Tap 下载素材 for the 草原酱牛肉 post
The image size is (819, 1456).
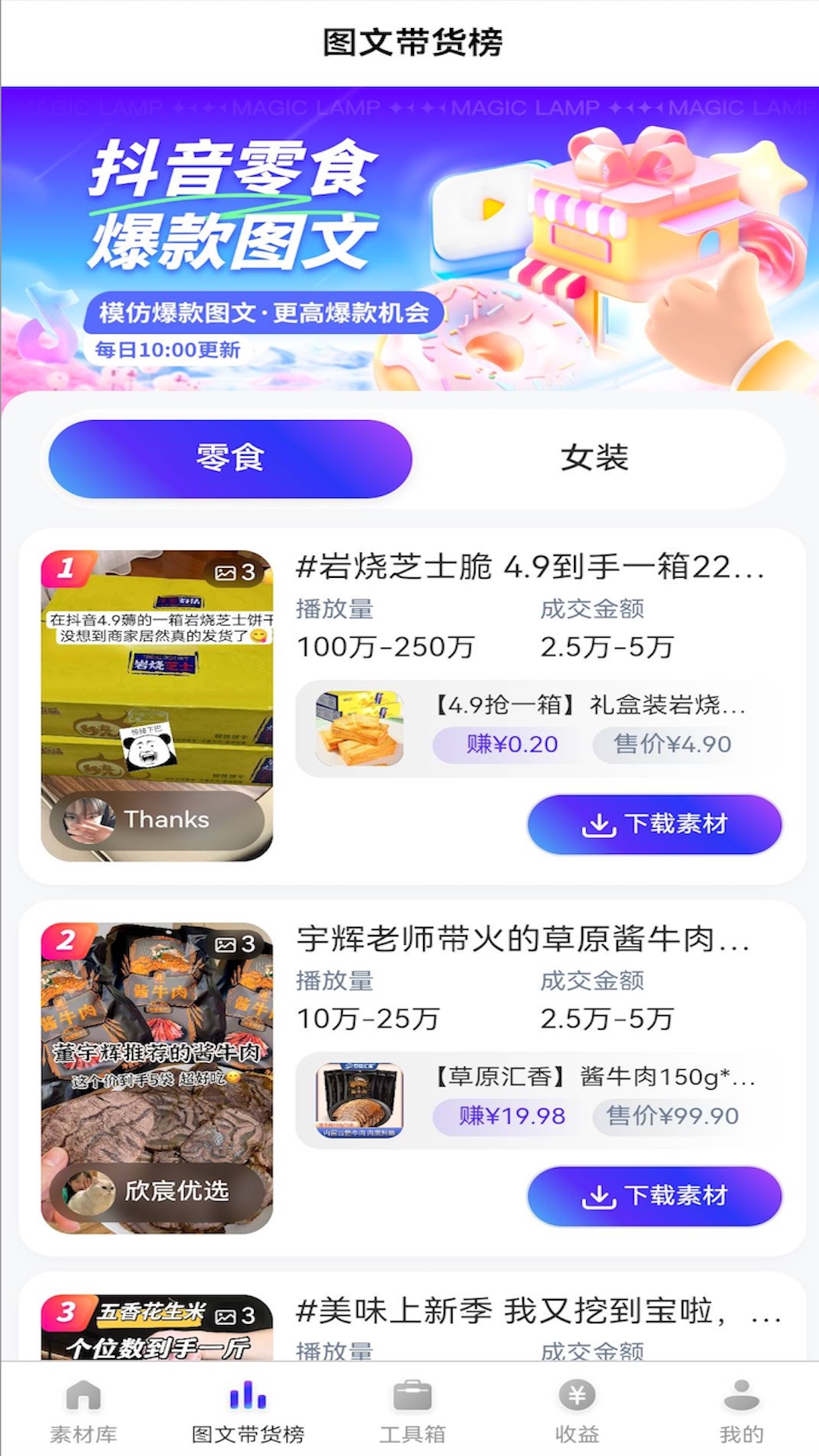(x=654, y=1196)
